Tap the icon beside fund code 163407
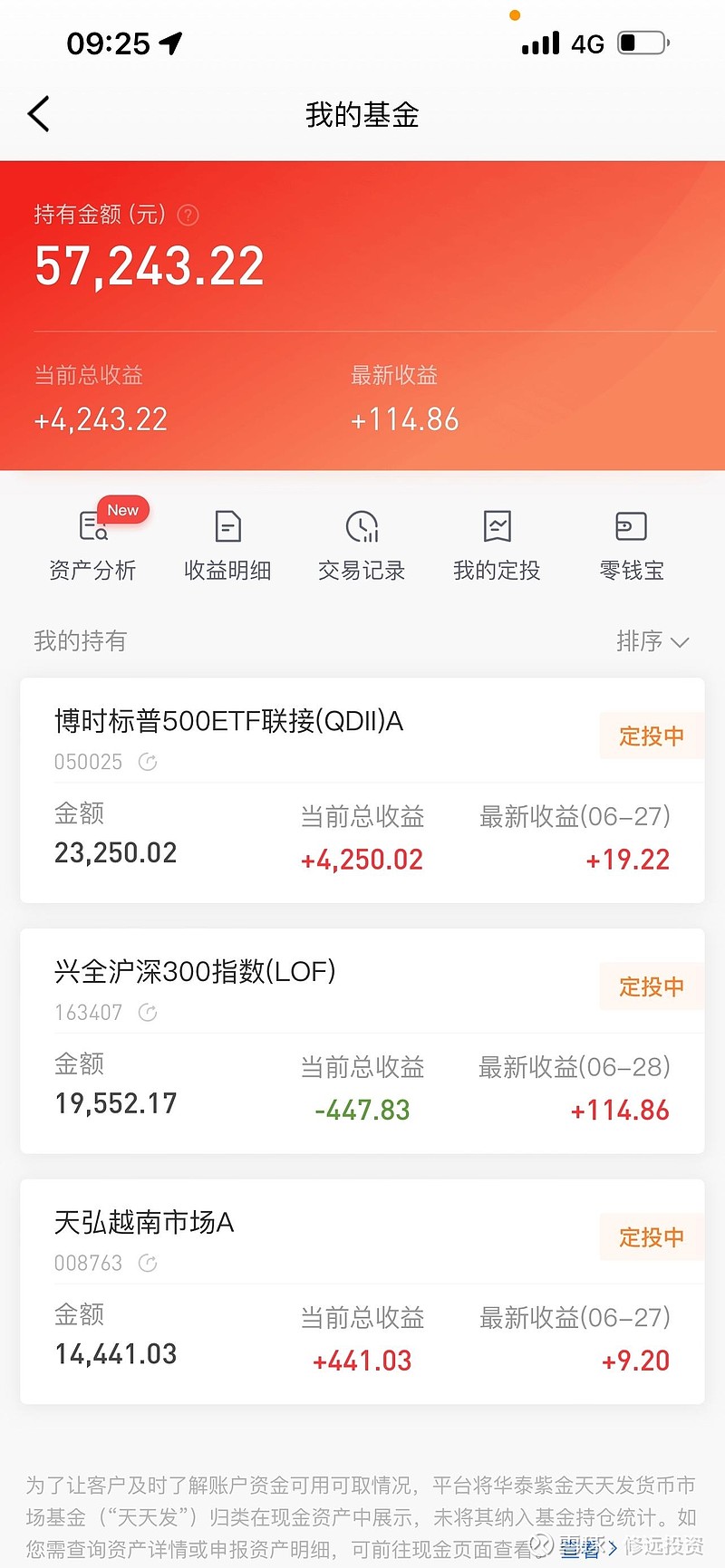 tap(148, 1013)
